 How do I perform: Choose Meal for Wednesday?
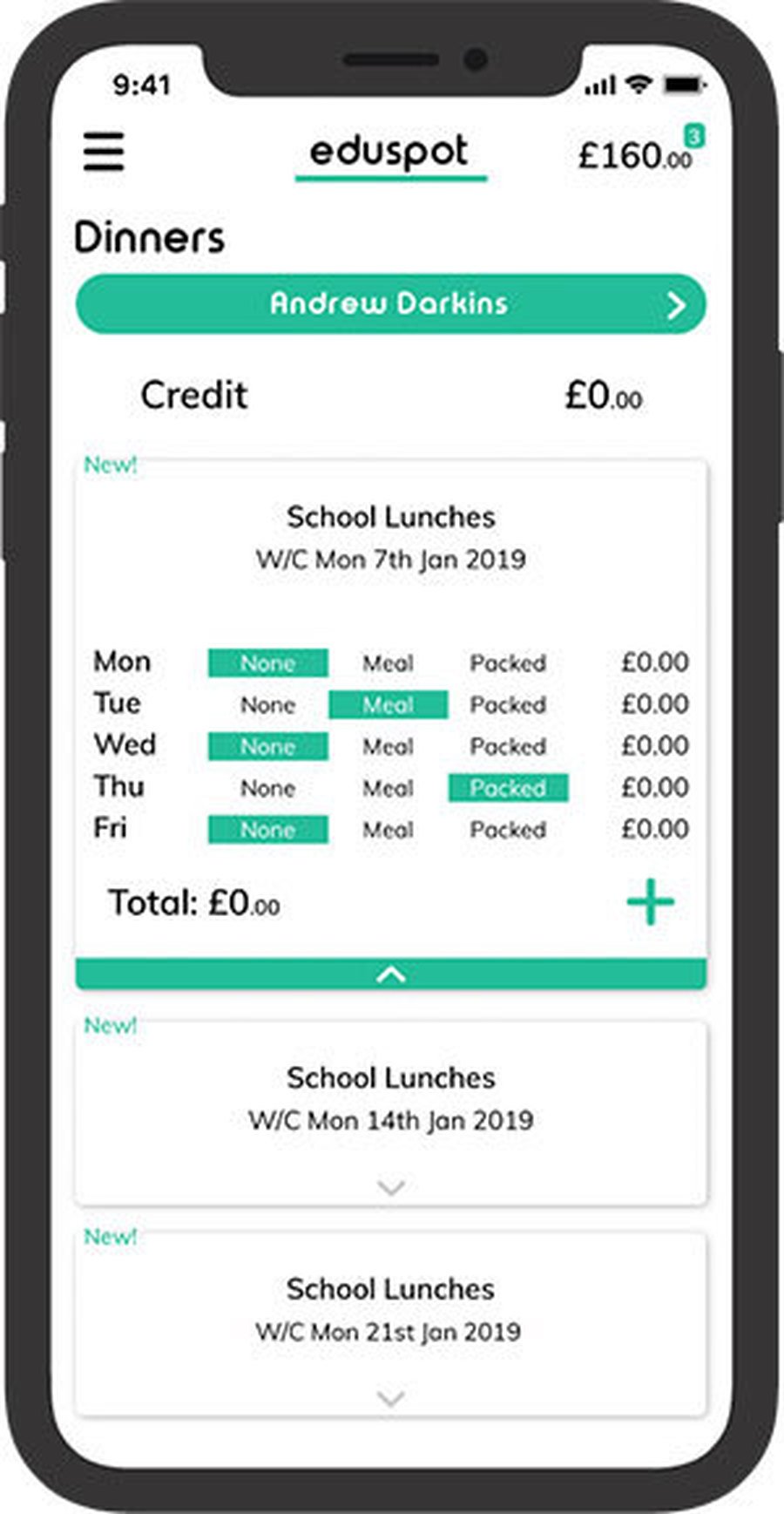tap(388, 747)
